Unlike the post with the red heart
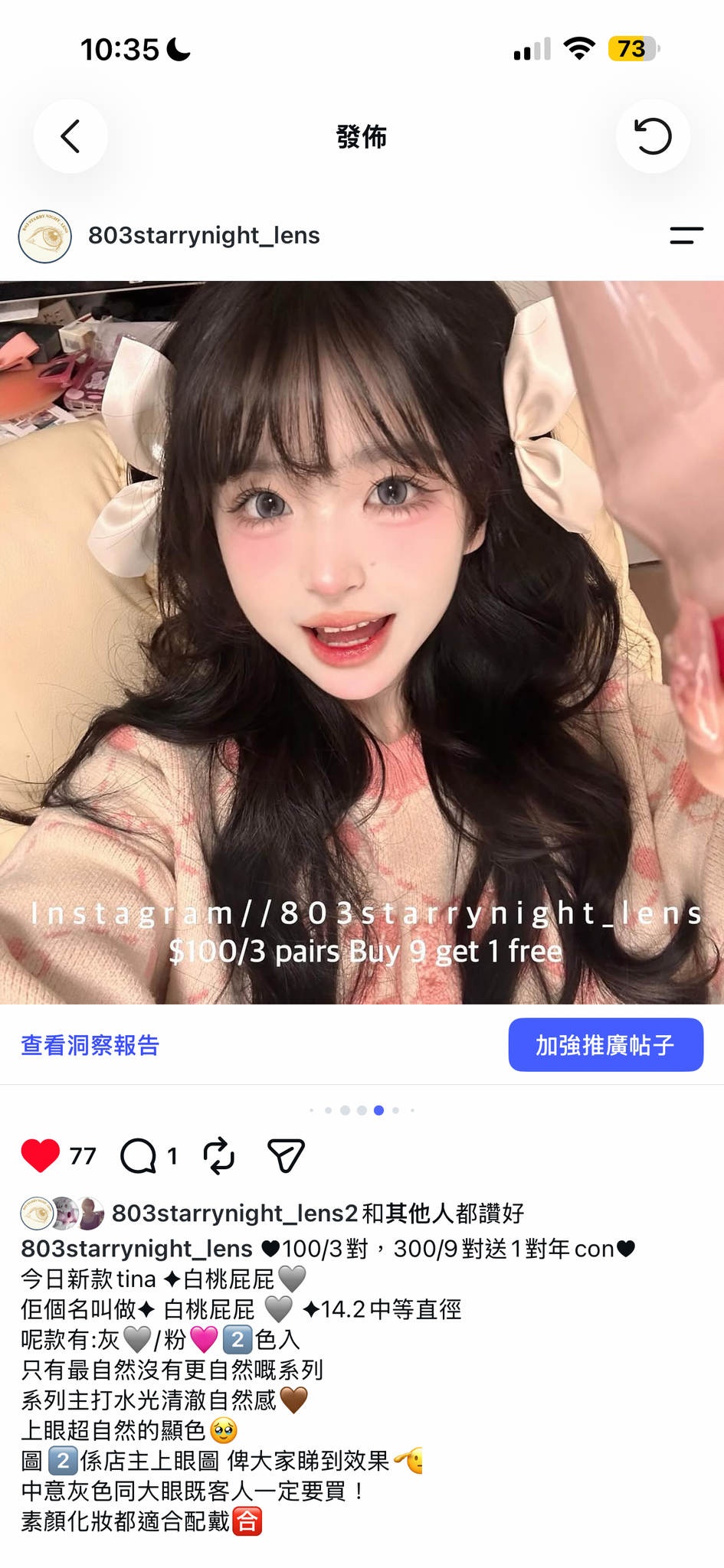The width and height of the screenshot is (724, 1568). (41, 1155)
